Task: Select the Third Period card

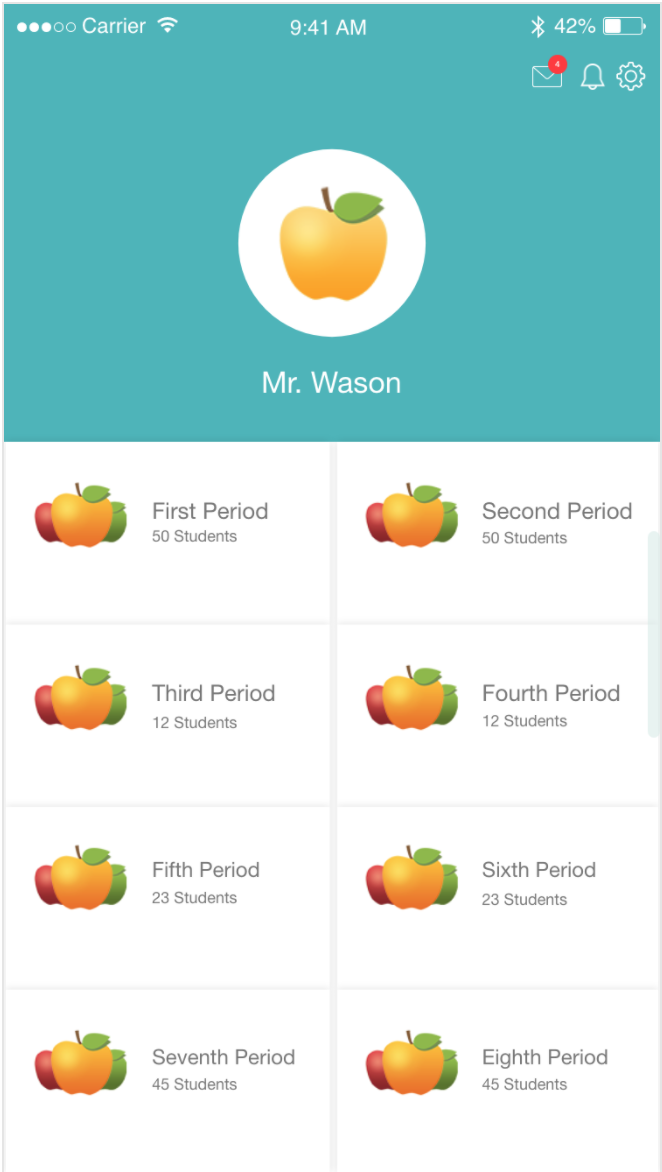Action: point(168,715)
